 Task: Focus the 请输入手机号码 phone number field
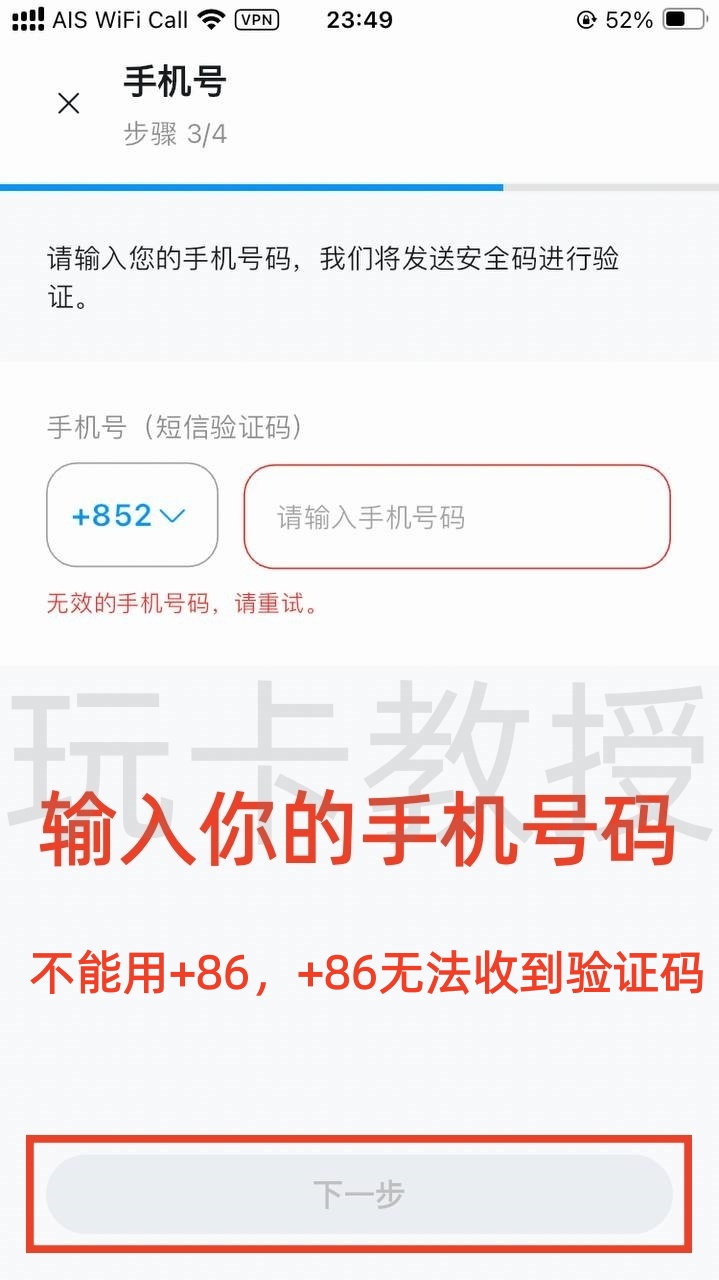pyautogui.click(x=457, y=517)
